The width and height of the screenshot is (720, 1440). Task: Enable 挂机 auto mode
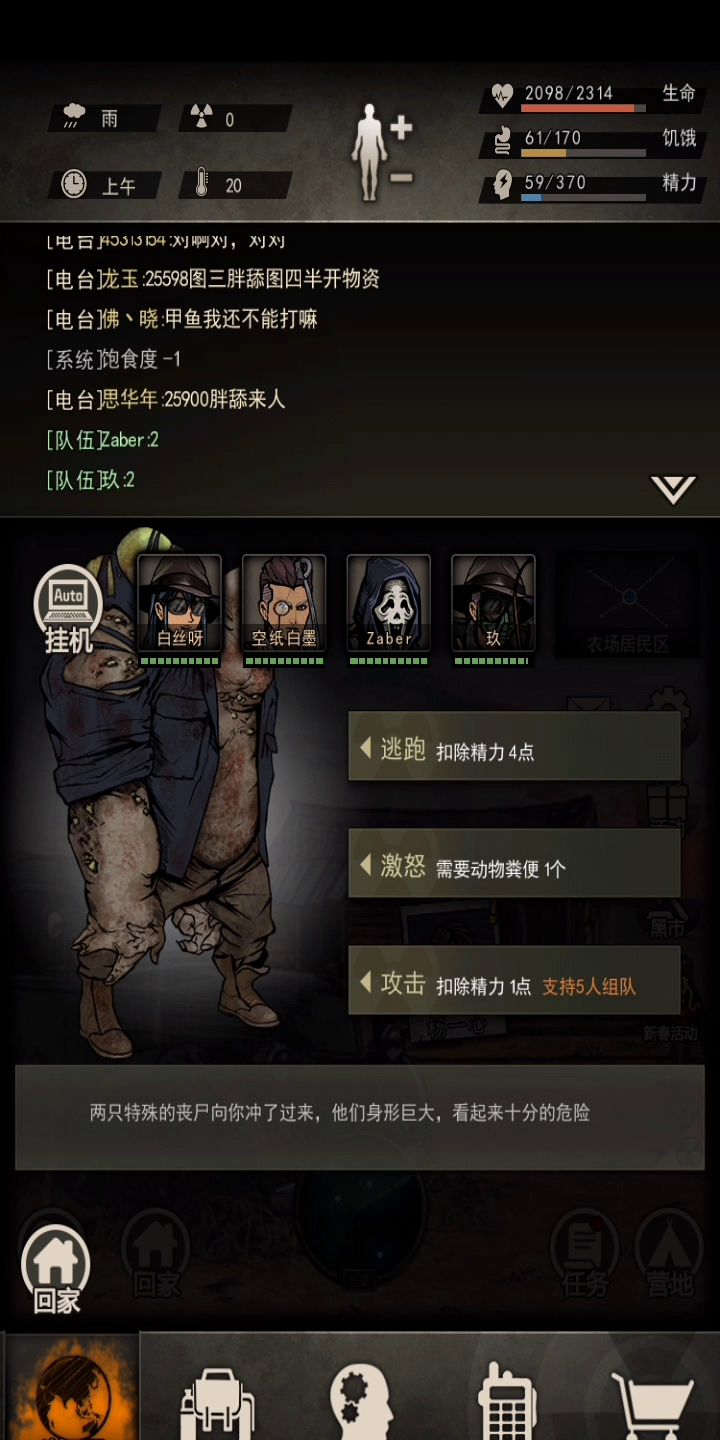pyautogui.click(x=68, y=609)
